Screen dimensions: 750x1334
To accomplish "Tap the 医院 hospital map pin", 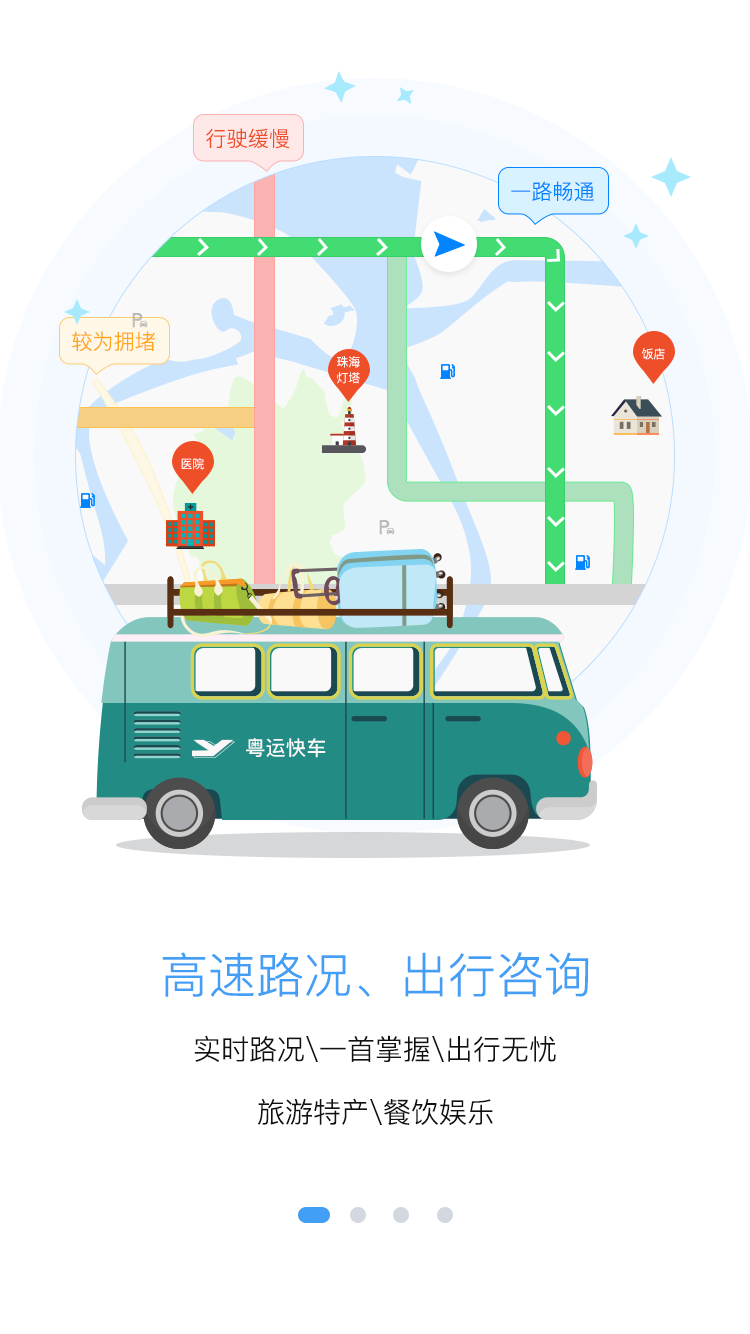I will [x=192, y=463].
